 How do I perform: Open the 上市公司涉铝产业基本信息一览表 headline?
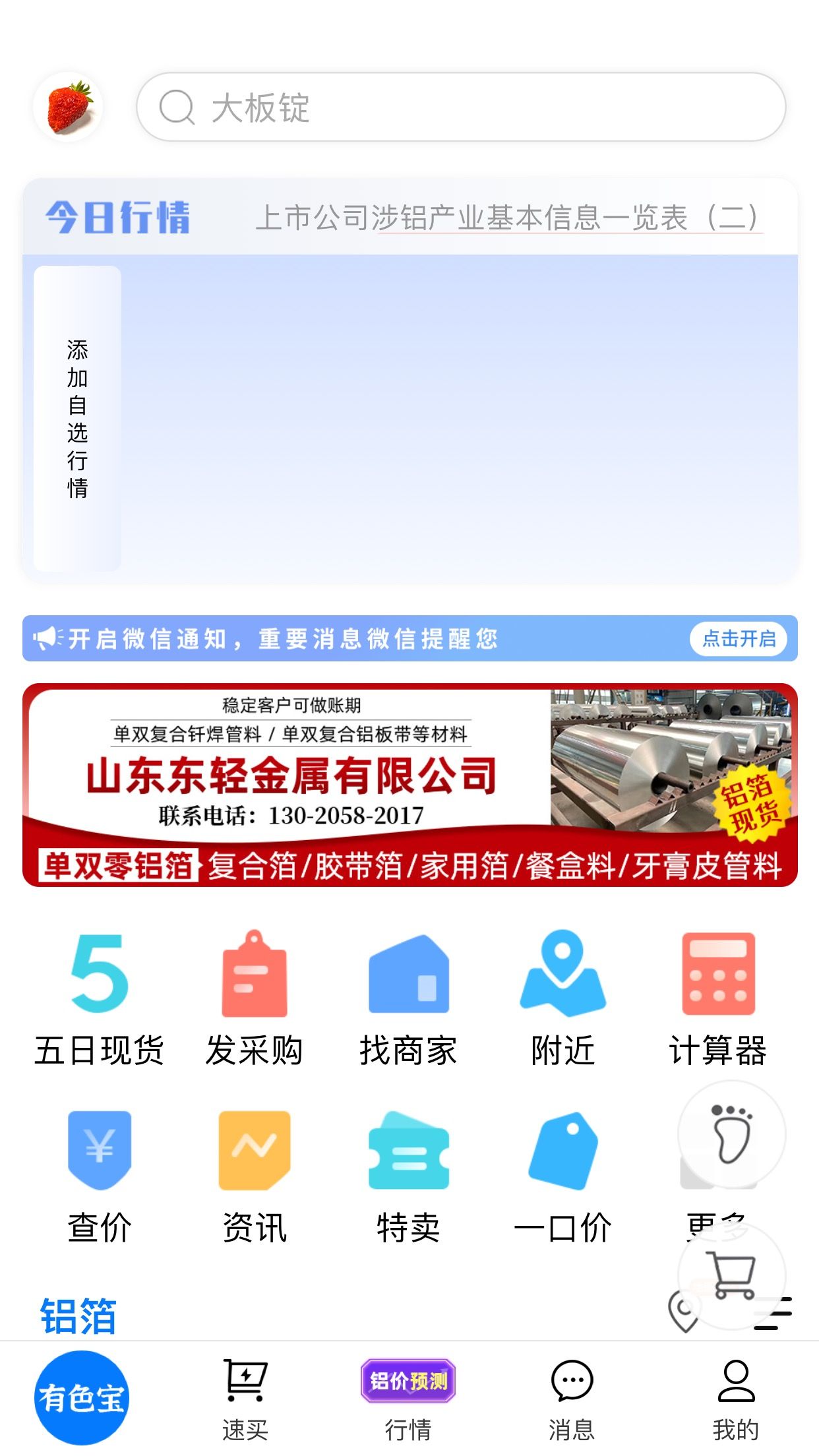click(508, 218)
